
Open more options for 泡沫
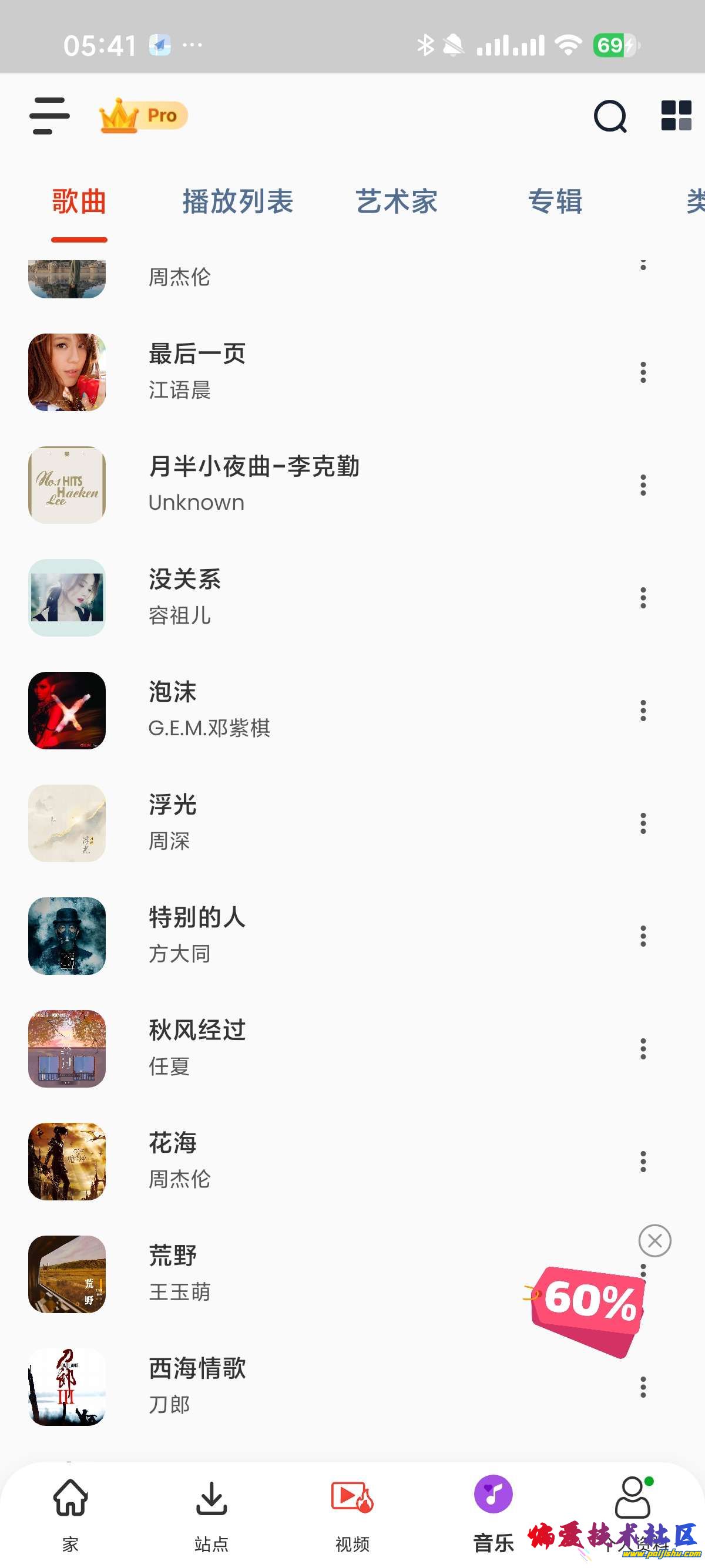643,711
